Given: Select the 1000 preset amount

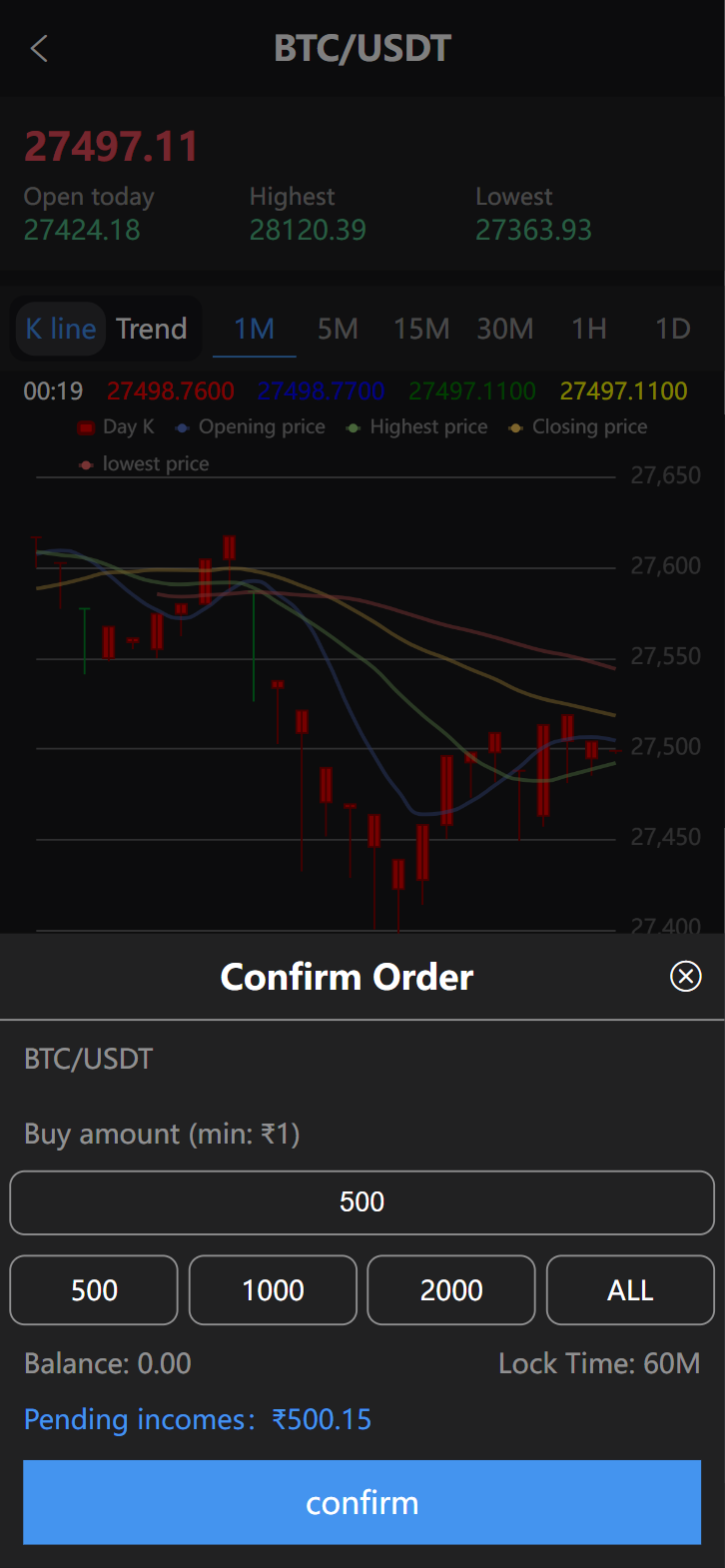Looking at the screenshot, I should [273, 1289].
